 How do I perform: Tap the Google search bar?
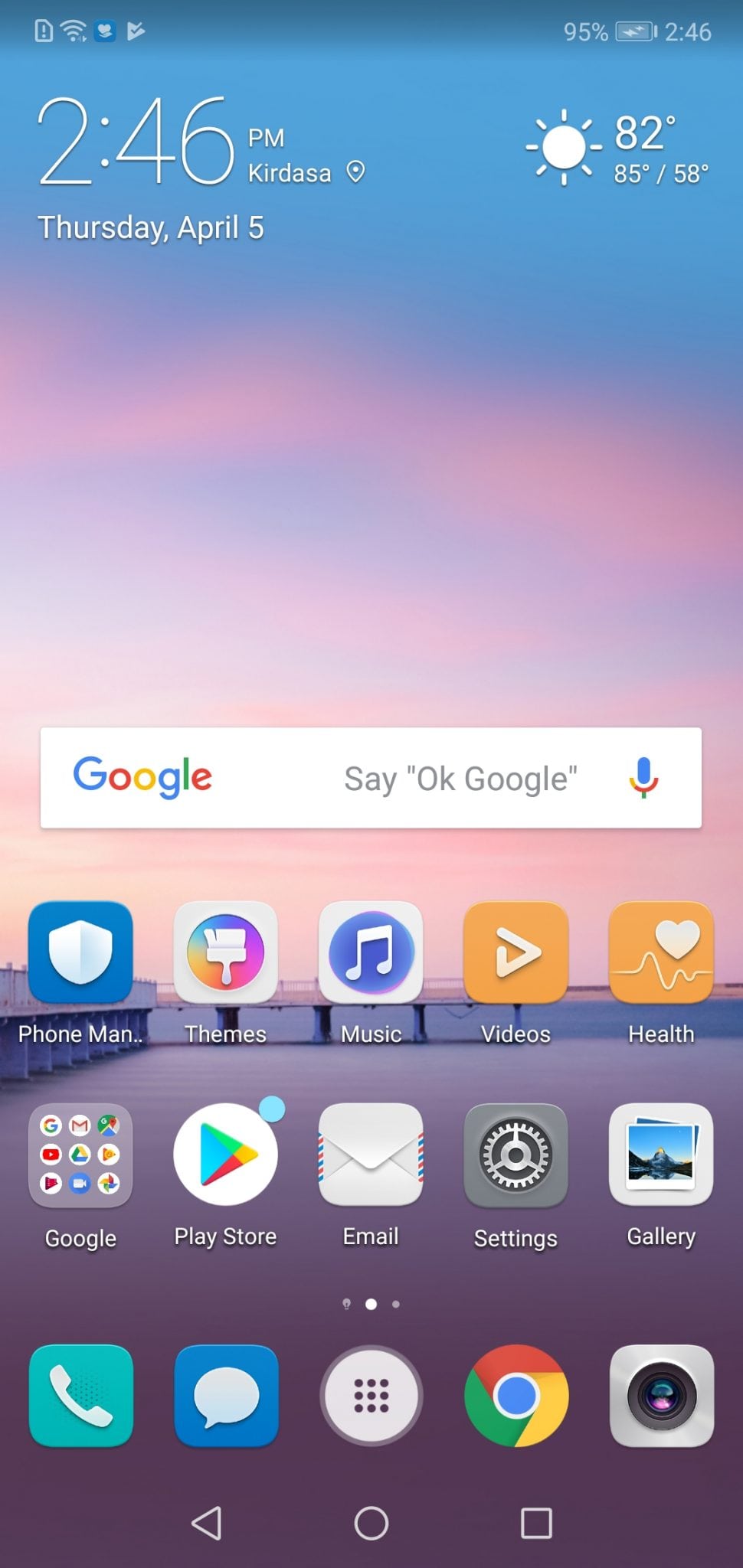tap(371, 777)
